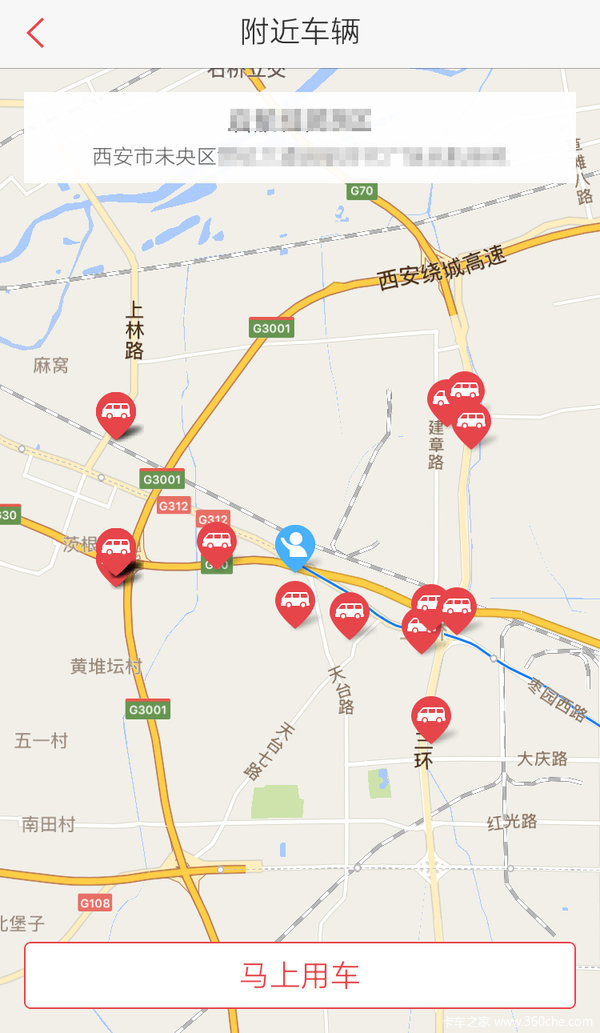
Task: Choose the vehicle marker on G312 sign
Action: [x=216, y=543]
